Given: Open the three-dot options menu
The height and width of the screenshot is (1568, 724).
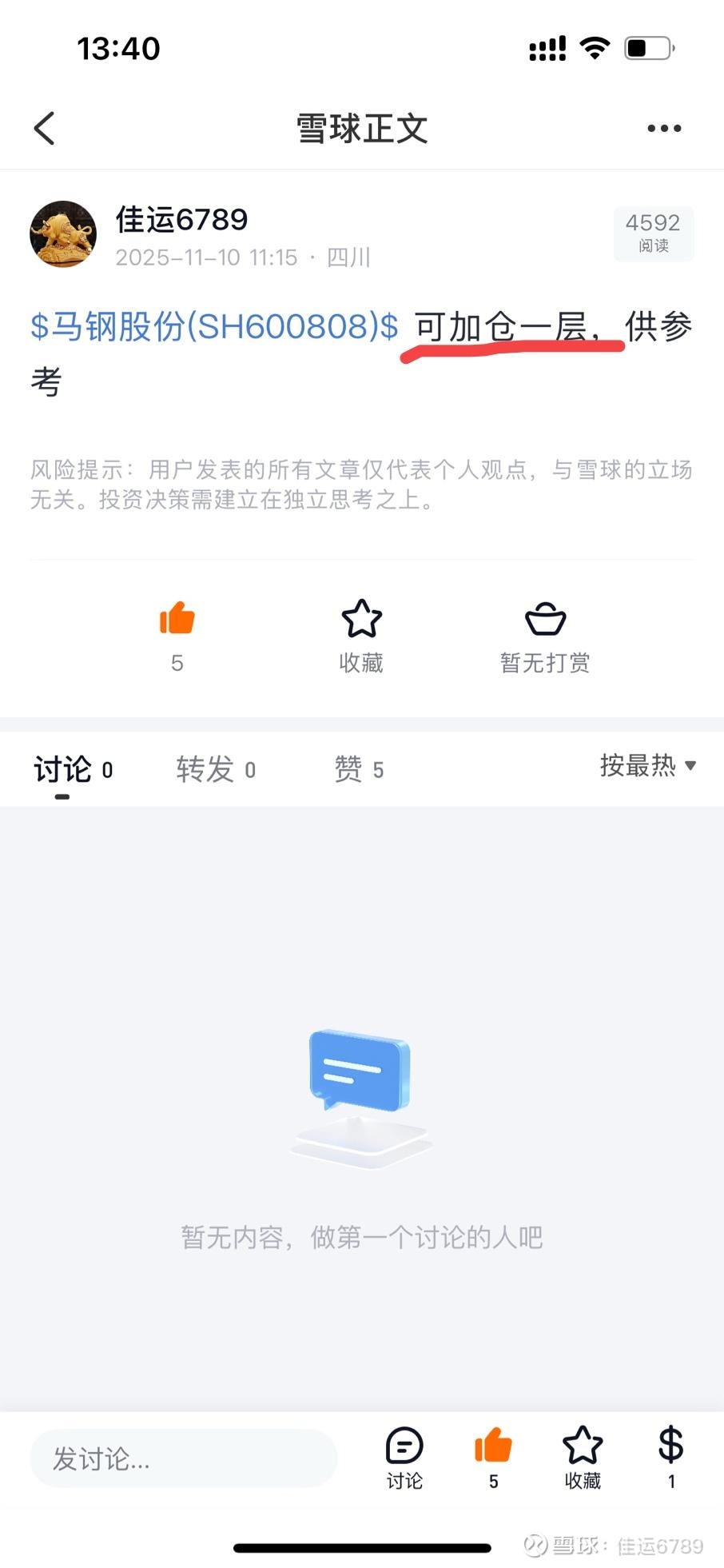Looking at the screenshot, I should click(x=663, y=128).
